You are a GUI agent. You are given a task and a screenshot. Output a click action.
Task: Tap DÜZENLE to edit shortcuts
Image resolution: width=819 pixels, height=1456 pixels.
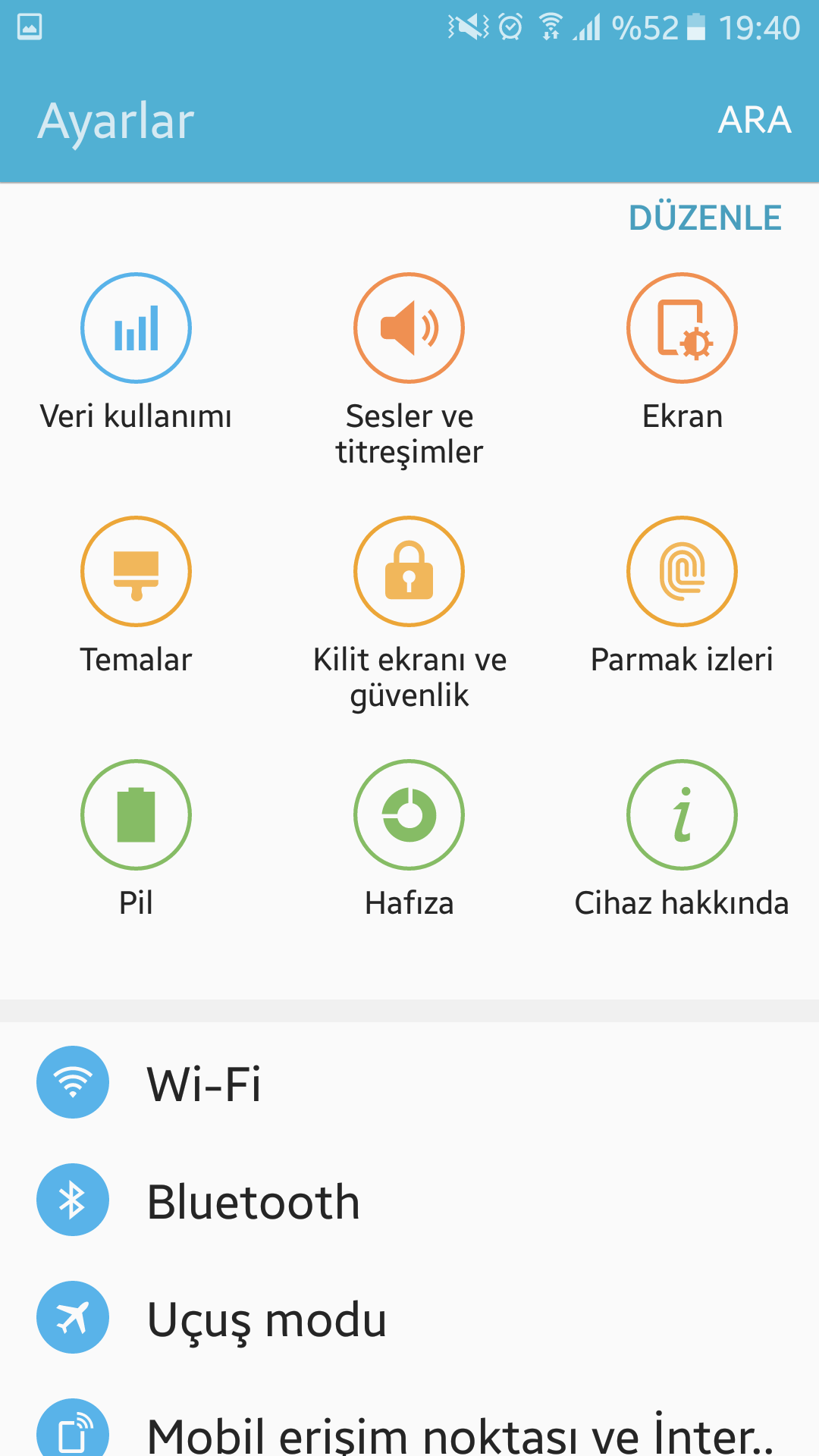(x=705, y=218)
